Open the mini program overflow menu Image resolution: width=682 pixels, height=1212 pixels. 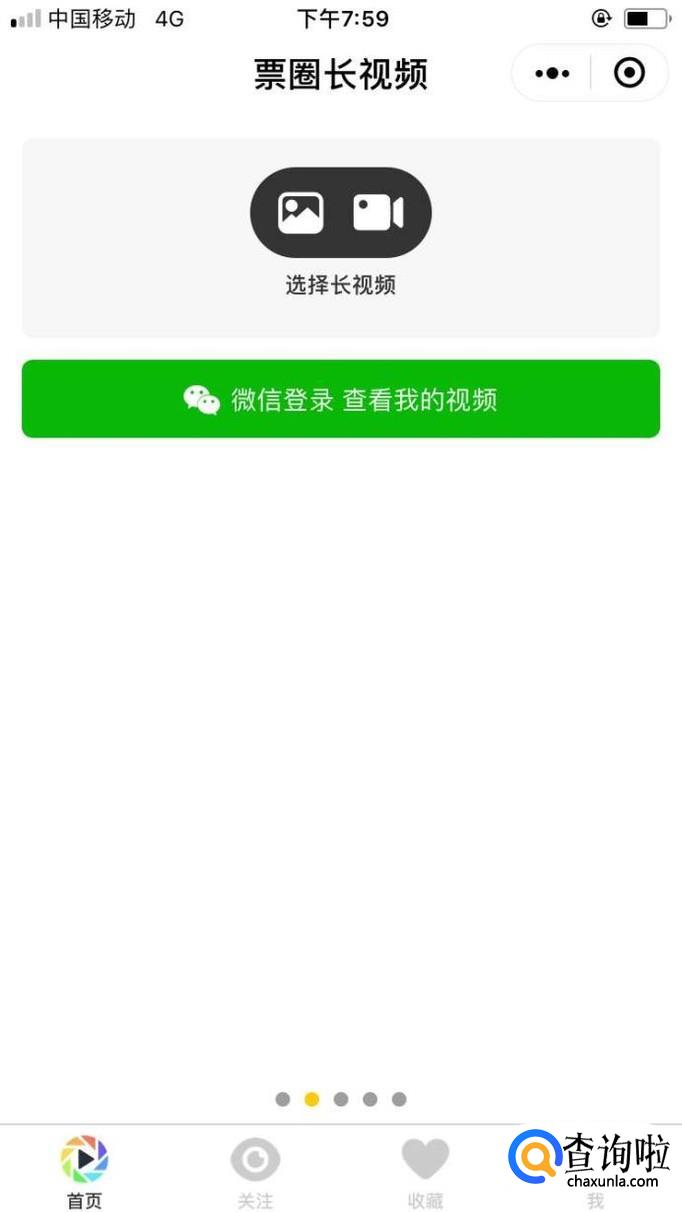552,73
